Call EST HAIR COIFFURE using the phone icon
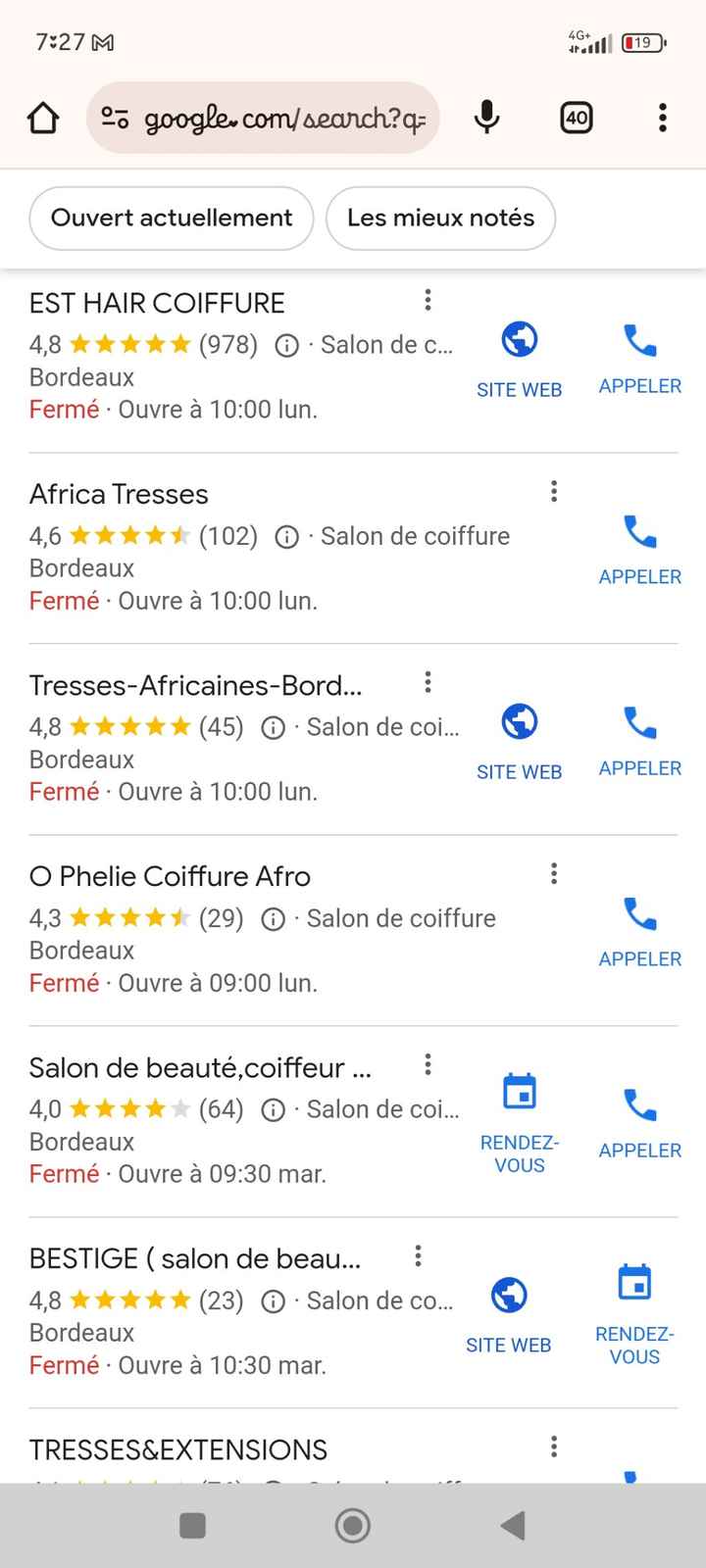The width and height of the screenshot is (706, 1568). (639, 342)
